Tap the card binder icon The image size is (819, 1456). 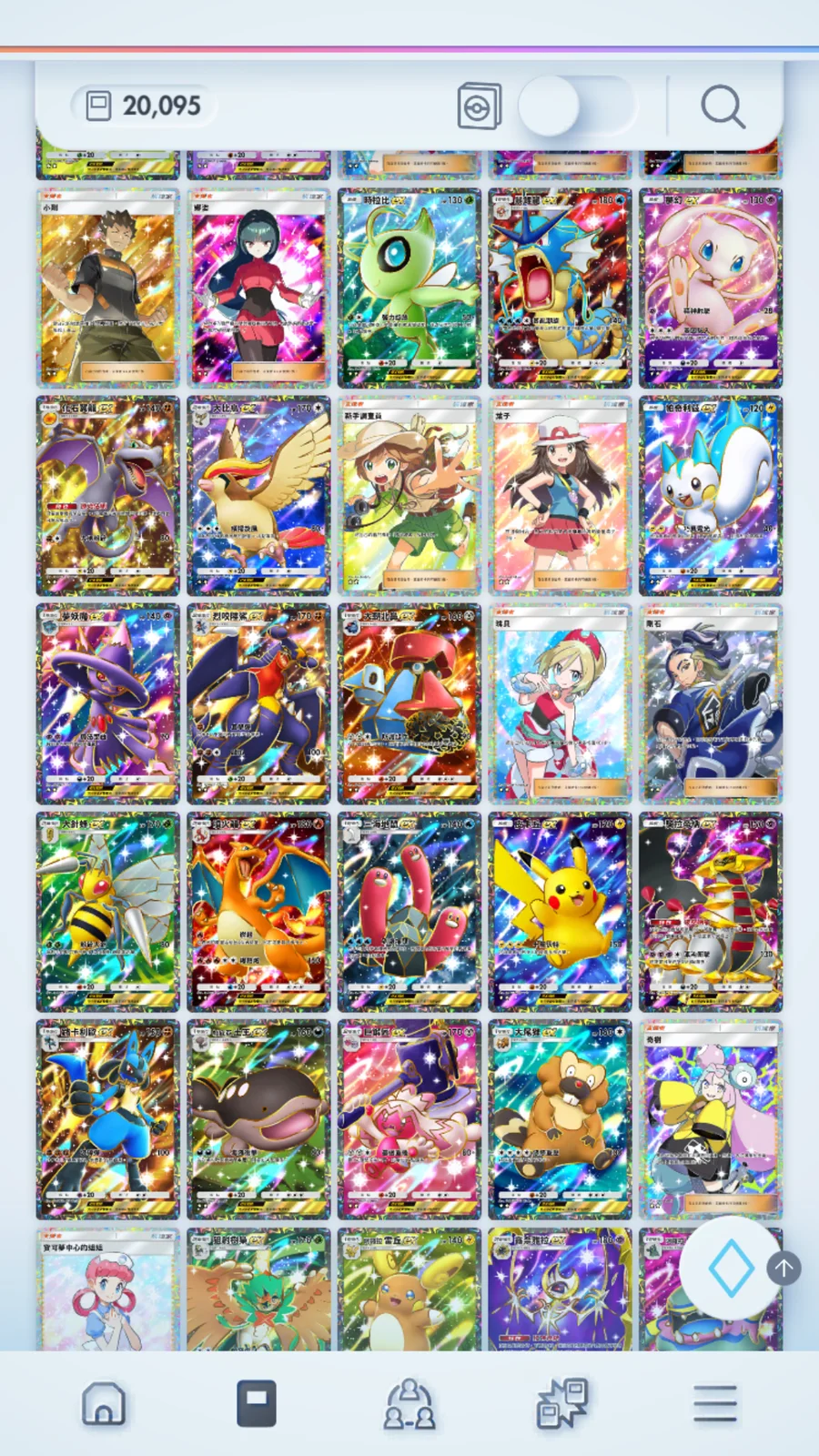479,107
